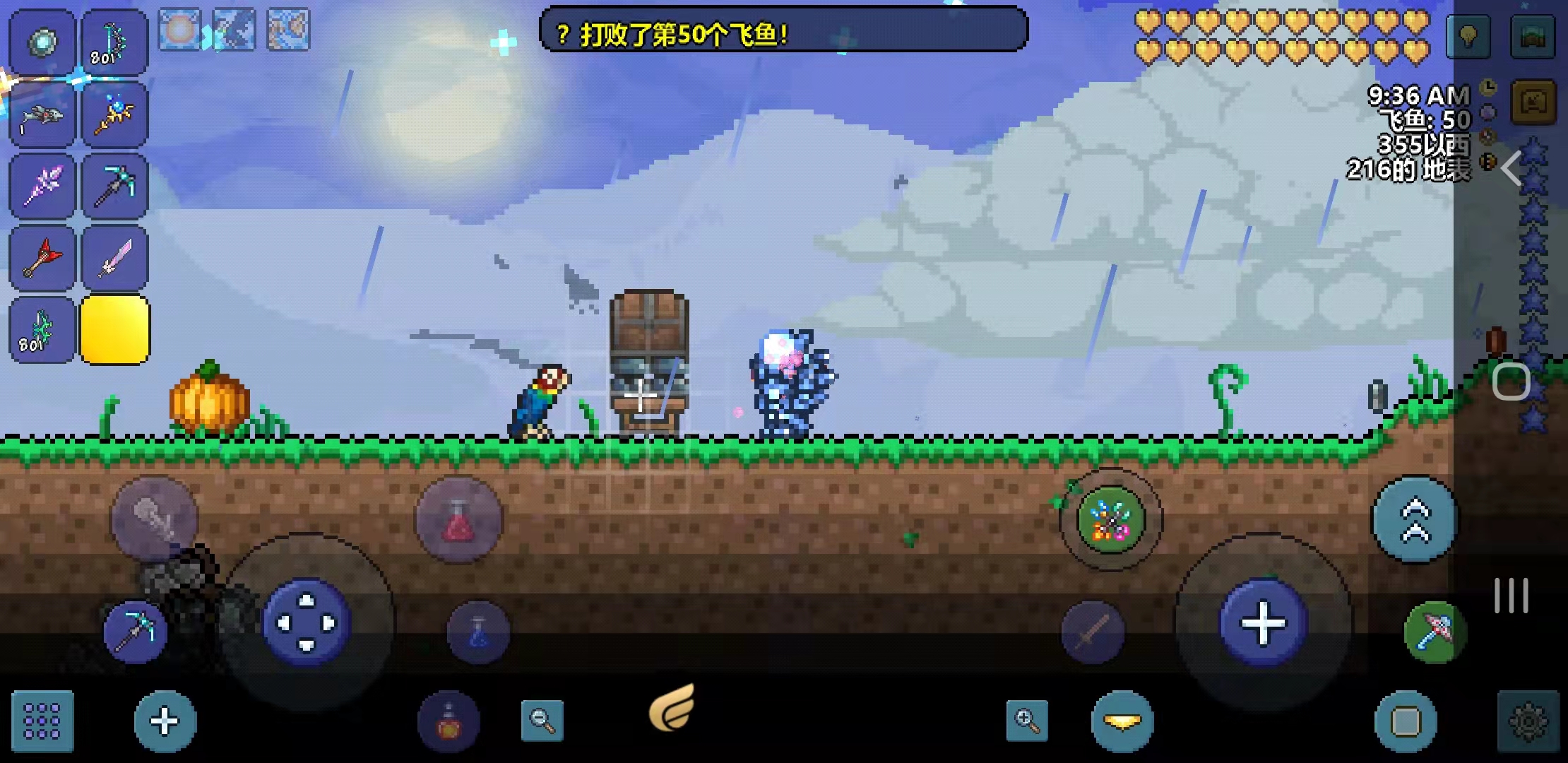Select the pink sword hotbar slot

[114, 257]
